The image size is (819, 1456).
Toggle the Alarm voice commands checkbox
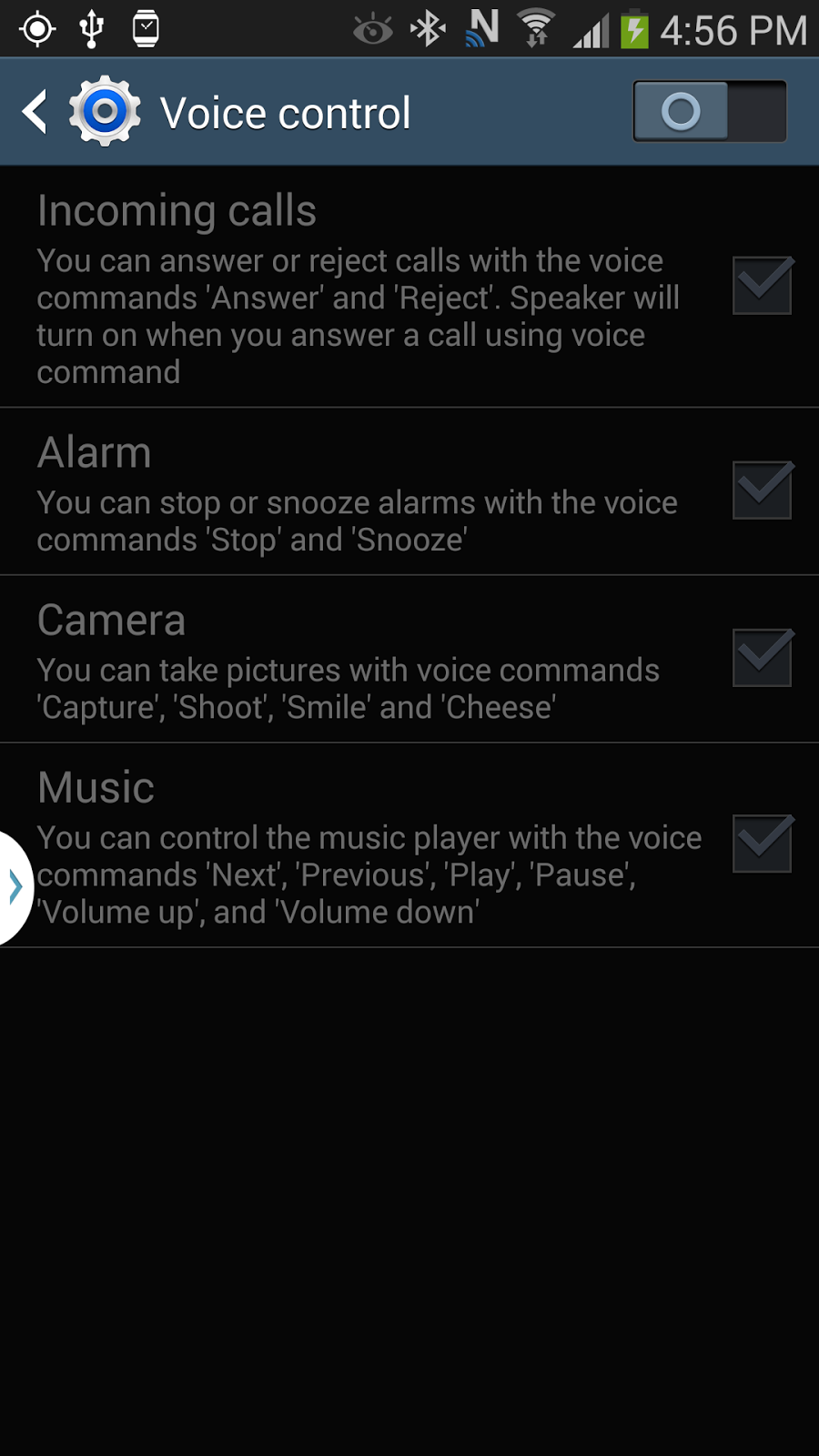pos(763,490)
